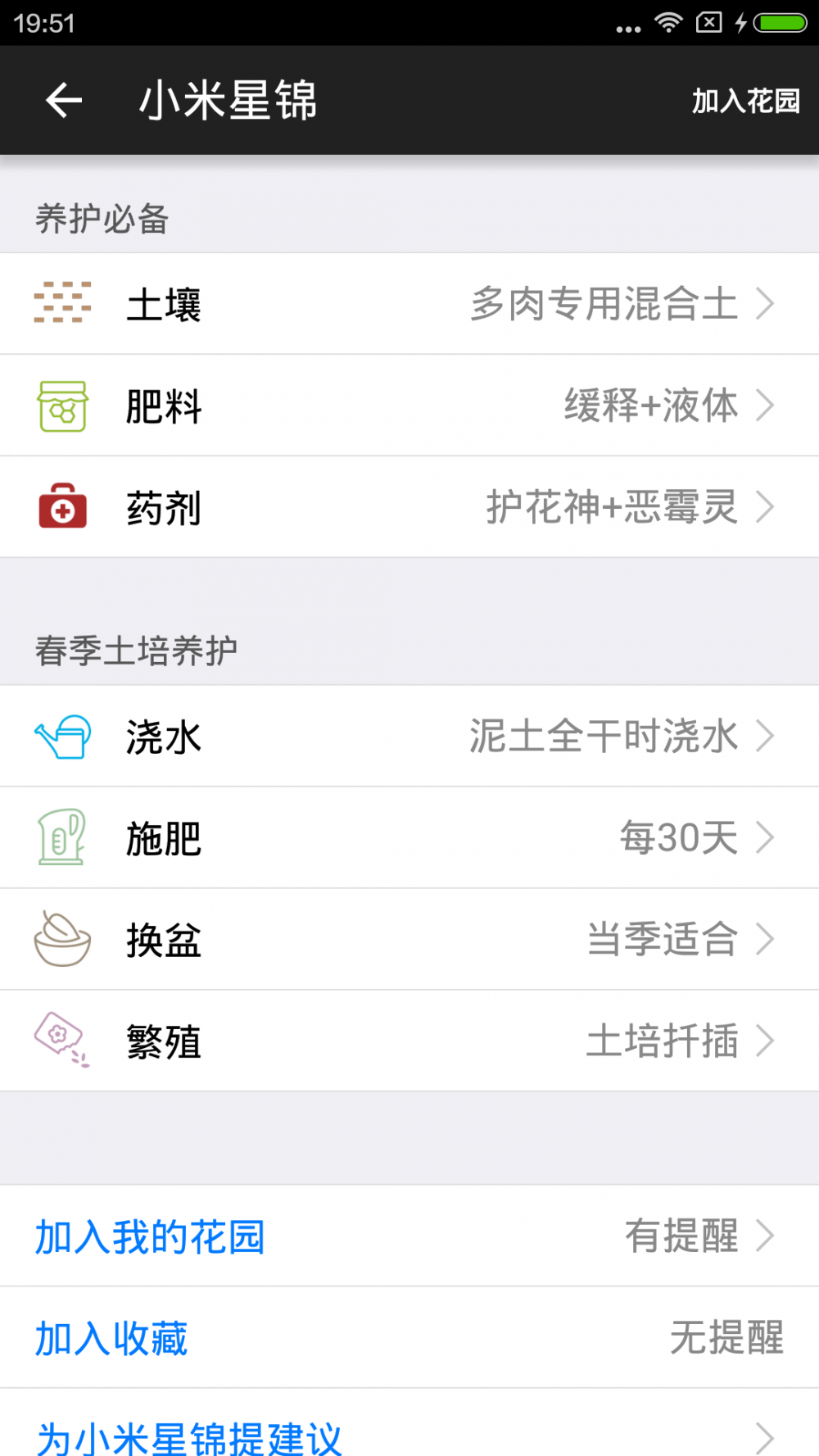Tap 加入花园 in the top bar
The height and width of the screenshot is (1456, 819).
745,101
